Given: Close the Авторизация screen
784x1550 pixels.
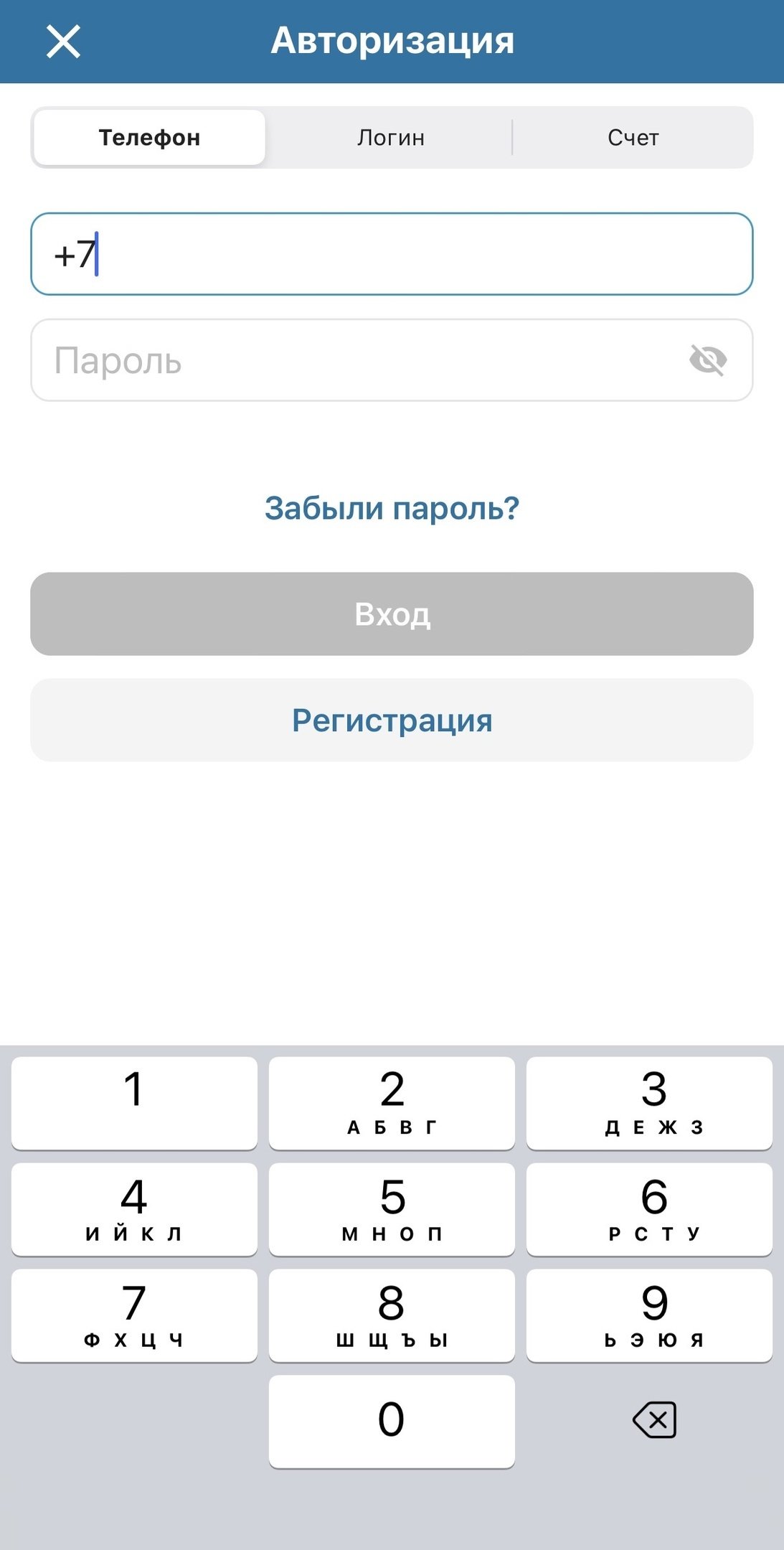Looking at the screenshot, I should 63,41.
